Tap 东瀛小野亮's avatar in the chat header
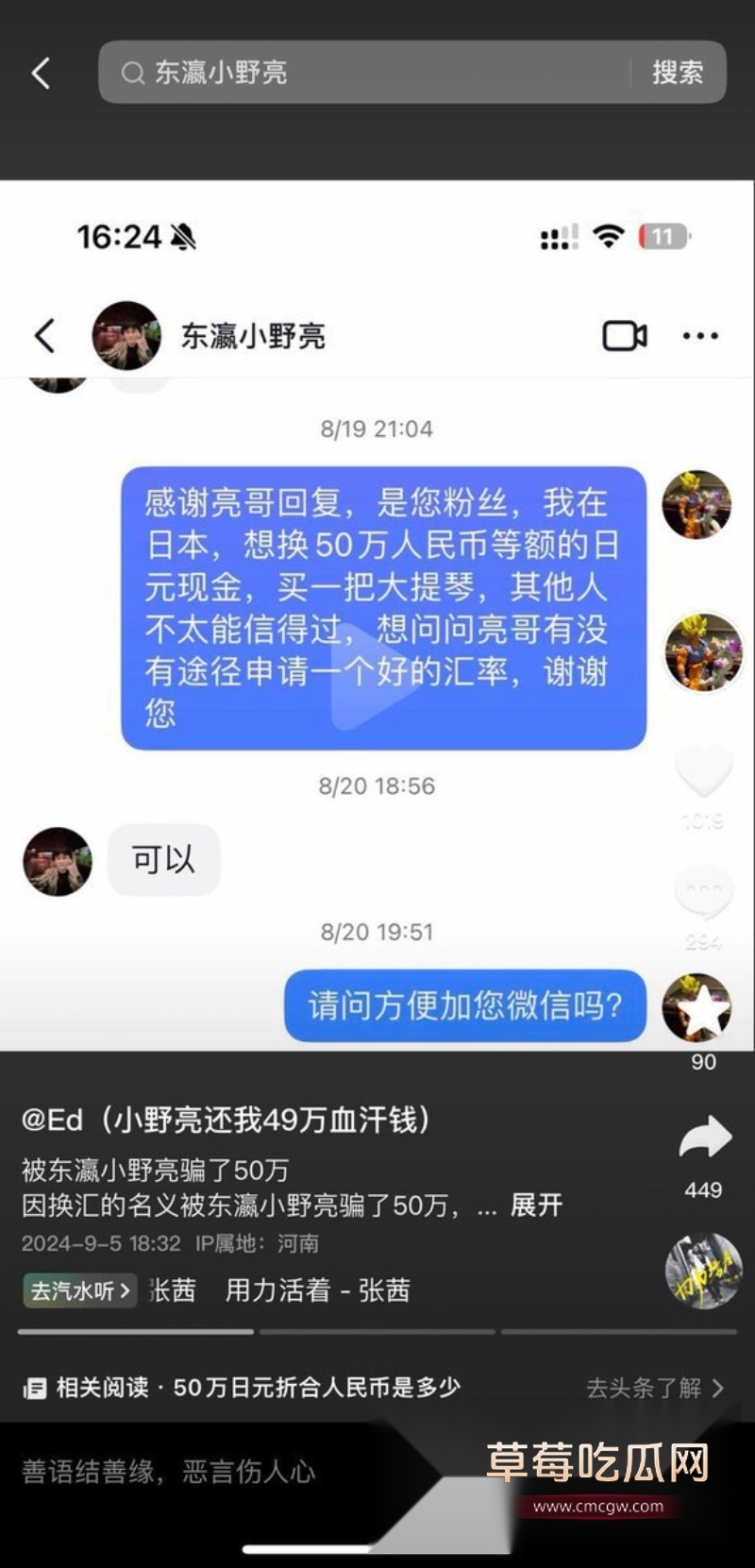Screen dimensions: 755x1568 (126, 335)
